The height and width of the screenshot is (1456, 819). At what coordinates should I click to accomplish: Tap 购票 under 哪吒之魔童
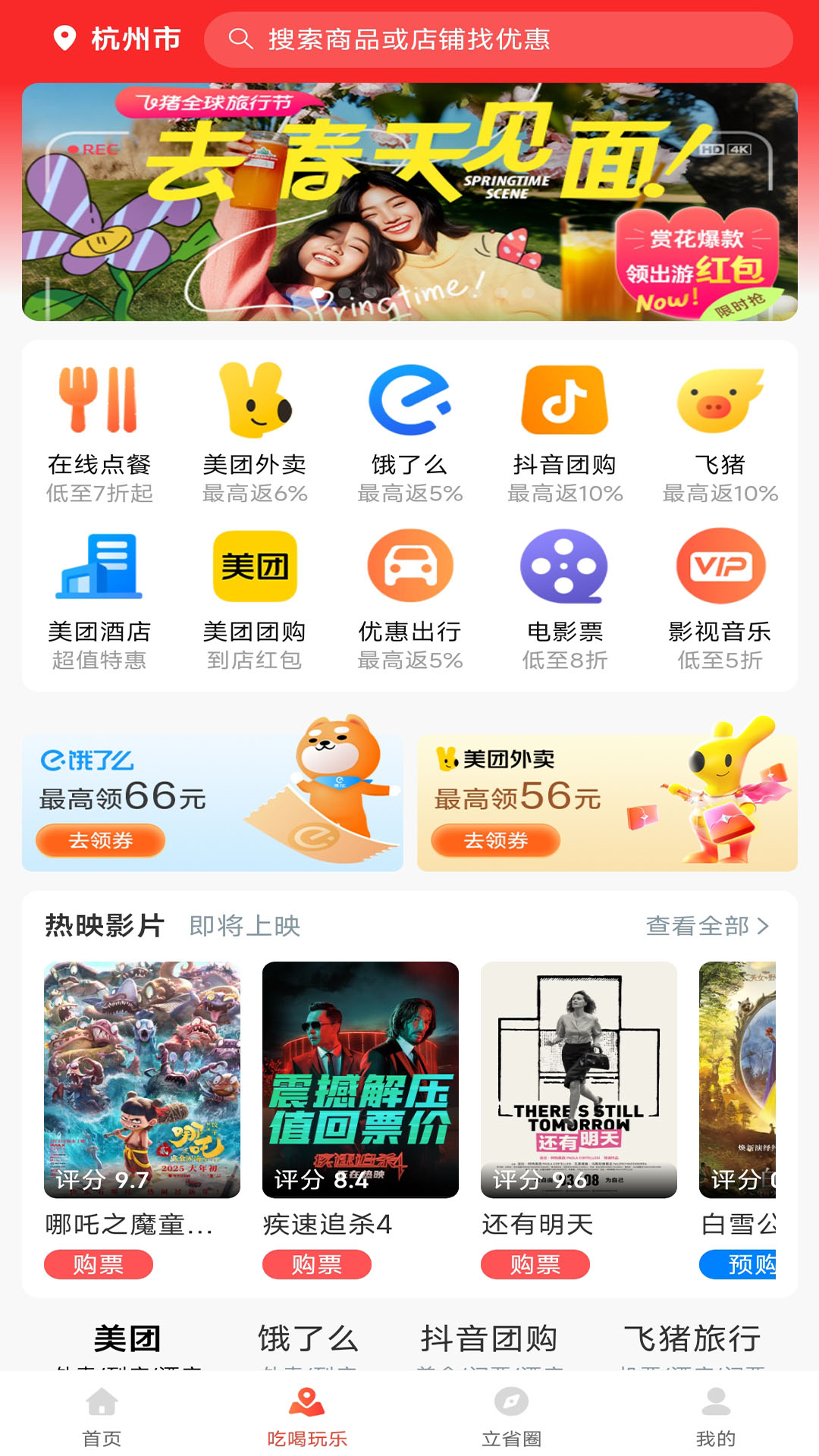point(99,1265)
